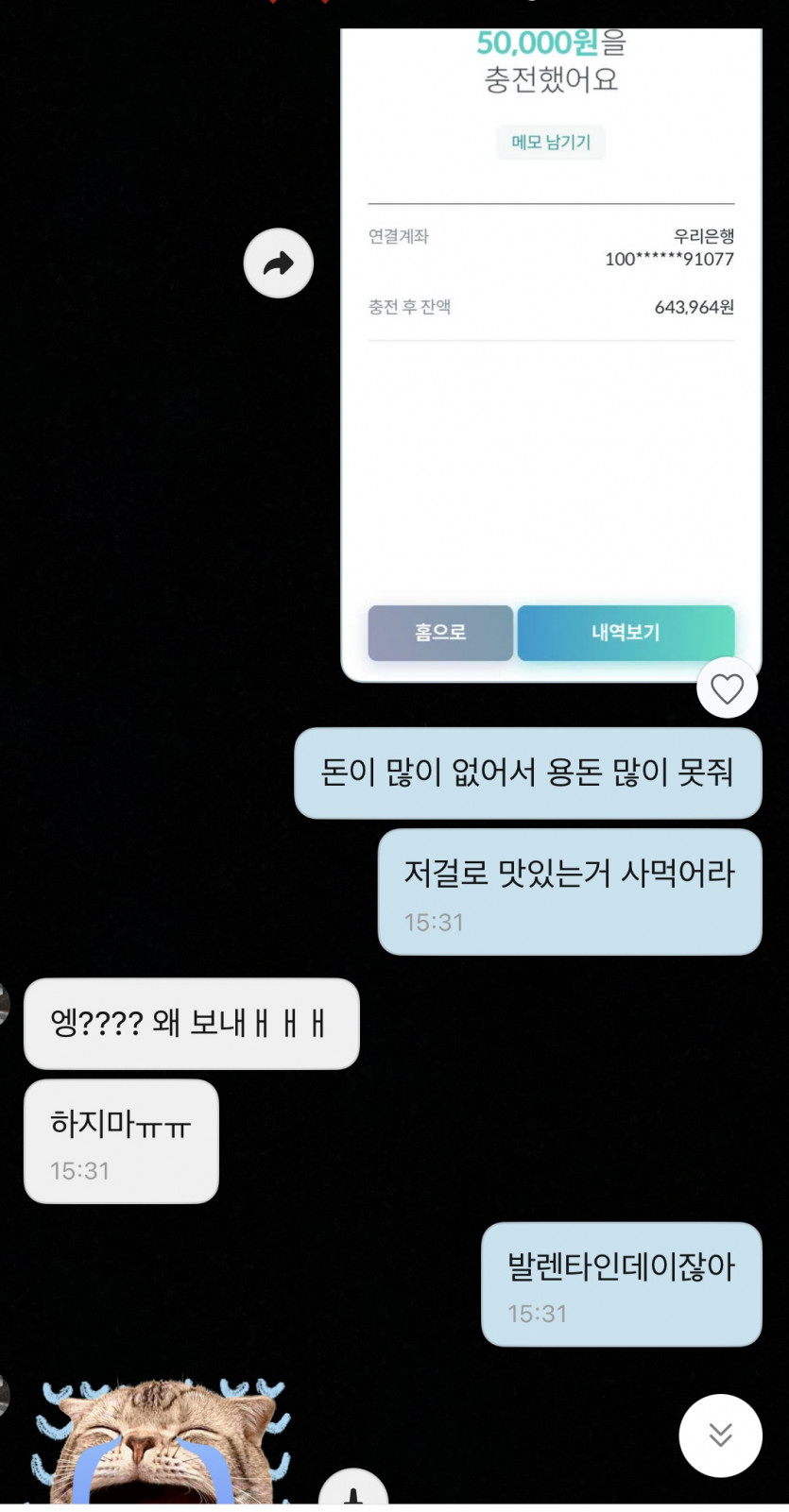Jump down to the latest messages
The width and height of the screenshot is (789, 1512).
(720, 1435)
